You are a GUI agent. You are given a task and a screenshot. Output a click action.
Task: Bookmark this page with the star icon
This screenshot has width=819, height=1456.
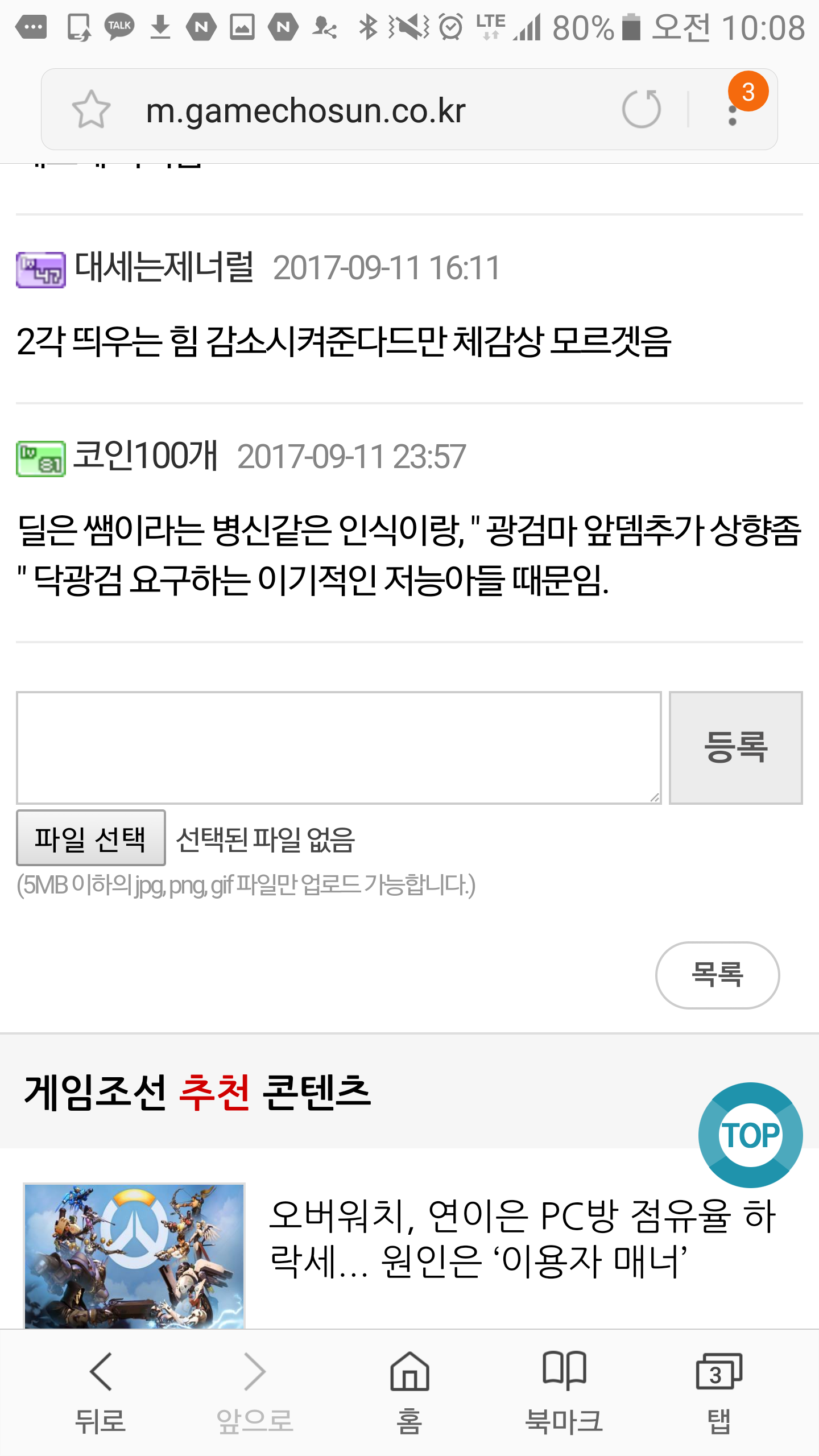(91, 109)
